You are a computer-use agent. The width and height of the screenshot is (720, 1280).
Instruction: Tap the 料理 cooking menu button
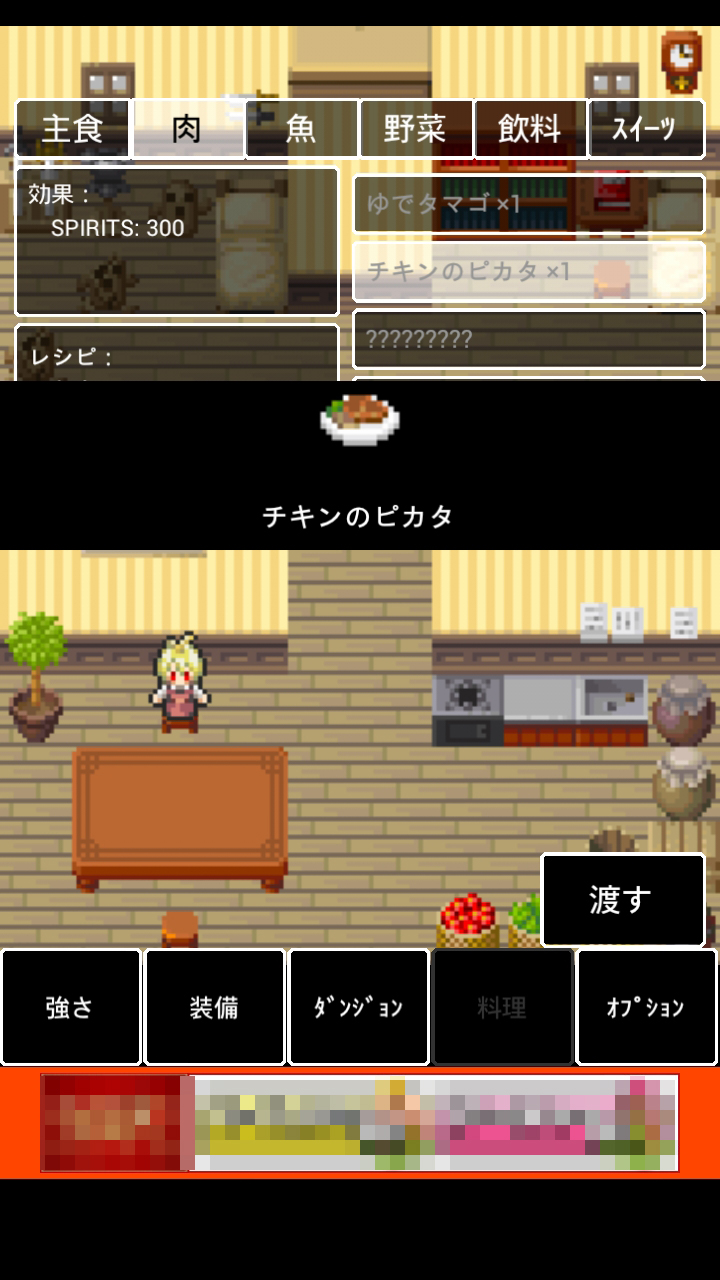click(502, 1007)
